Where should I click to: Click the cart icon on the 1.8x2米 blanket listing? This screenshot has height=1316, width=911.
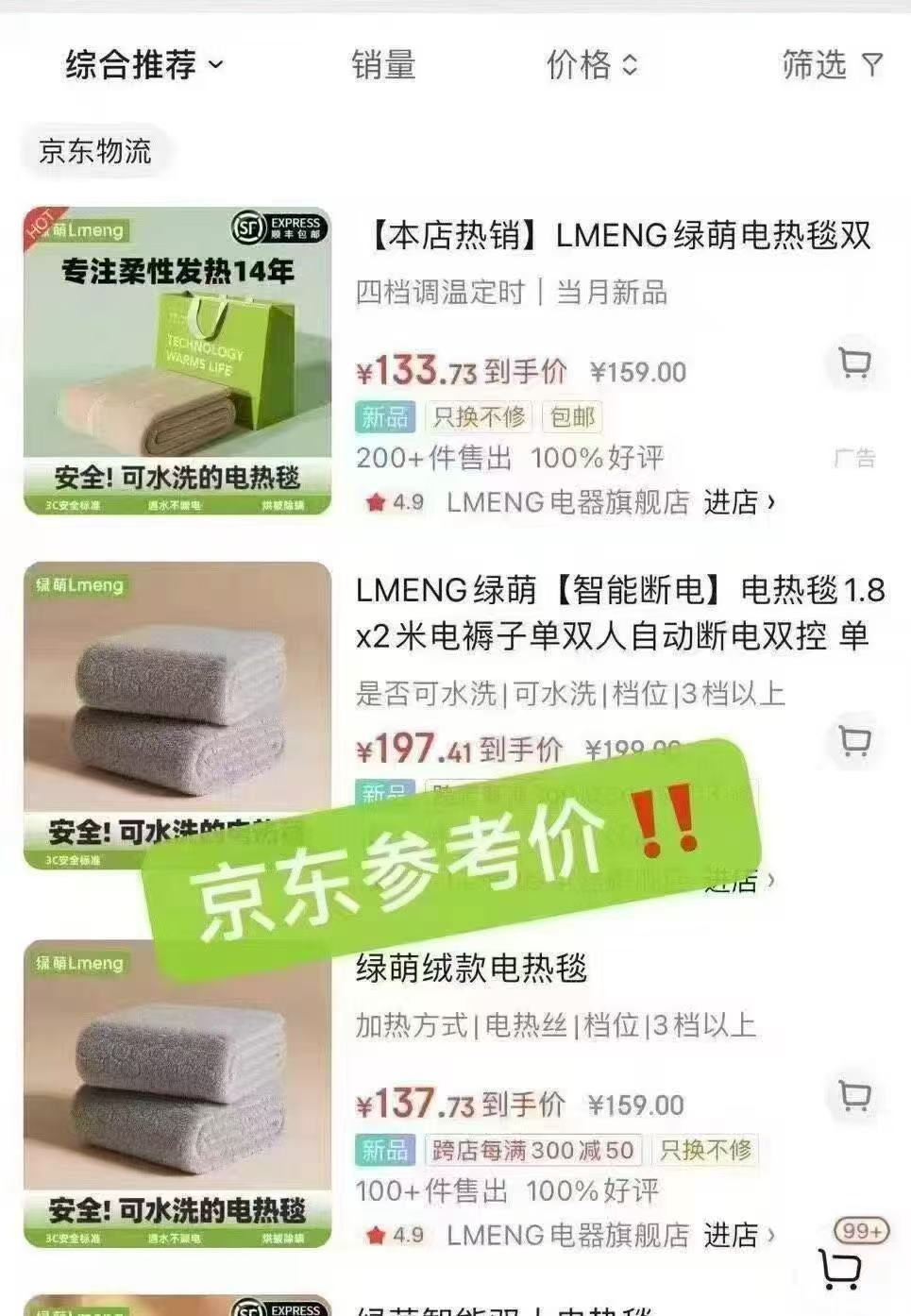coord(855,744)
